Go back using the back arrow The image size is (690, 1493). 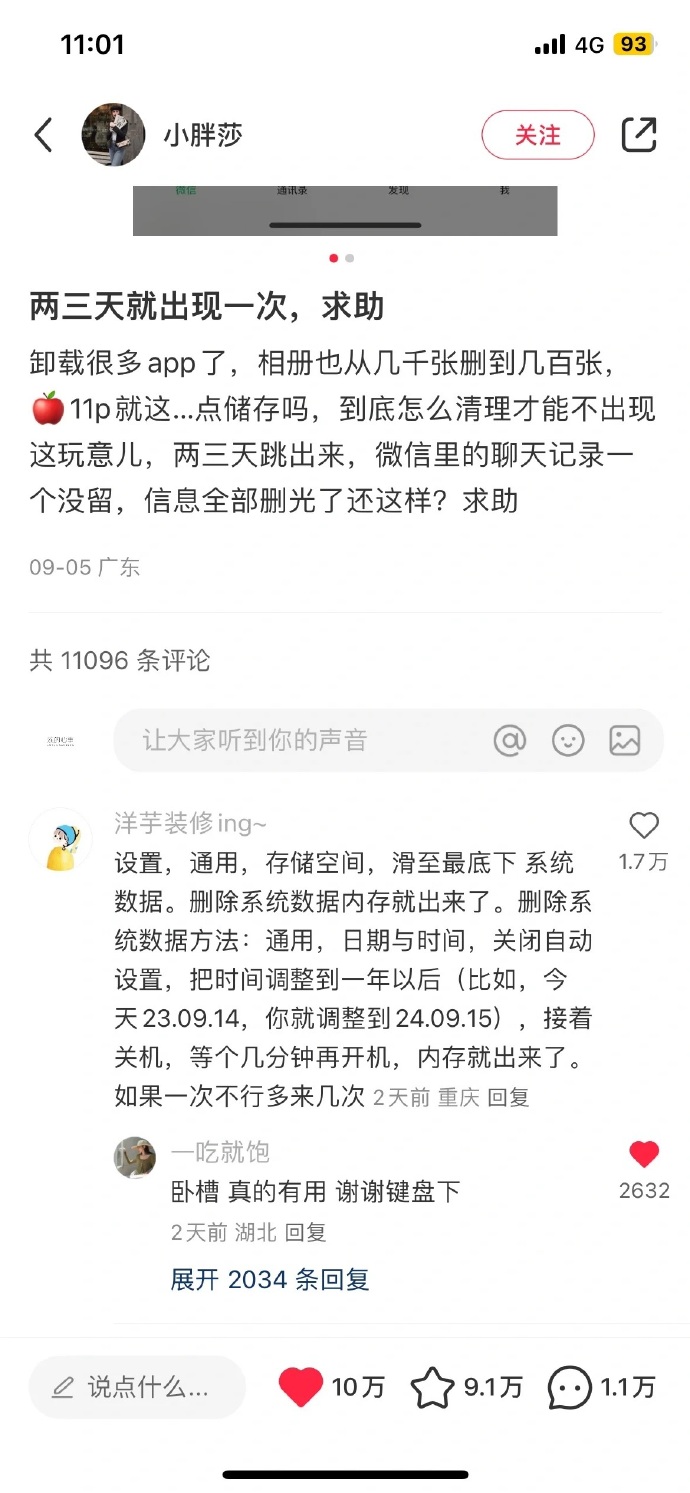pyautogui.click(x=43, y=135)
